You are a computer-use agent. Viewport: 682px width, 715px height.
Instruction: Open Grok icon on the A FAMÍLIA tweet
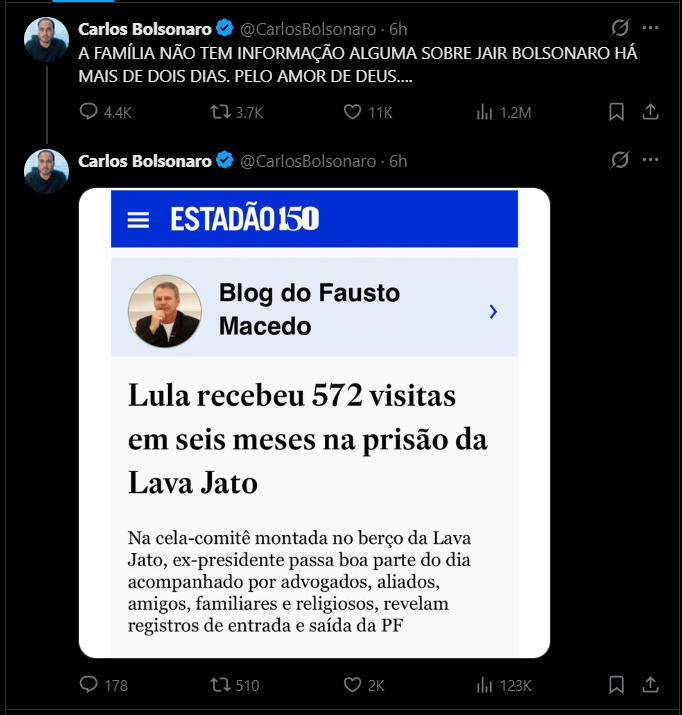pyautogui.click(x=619, y=27)
